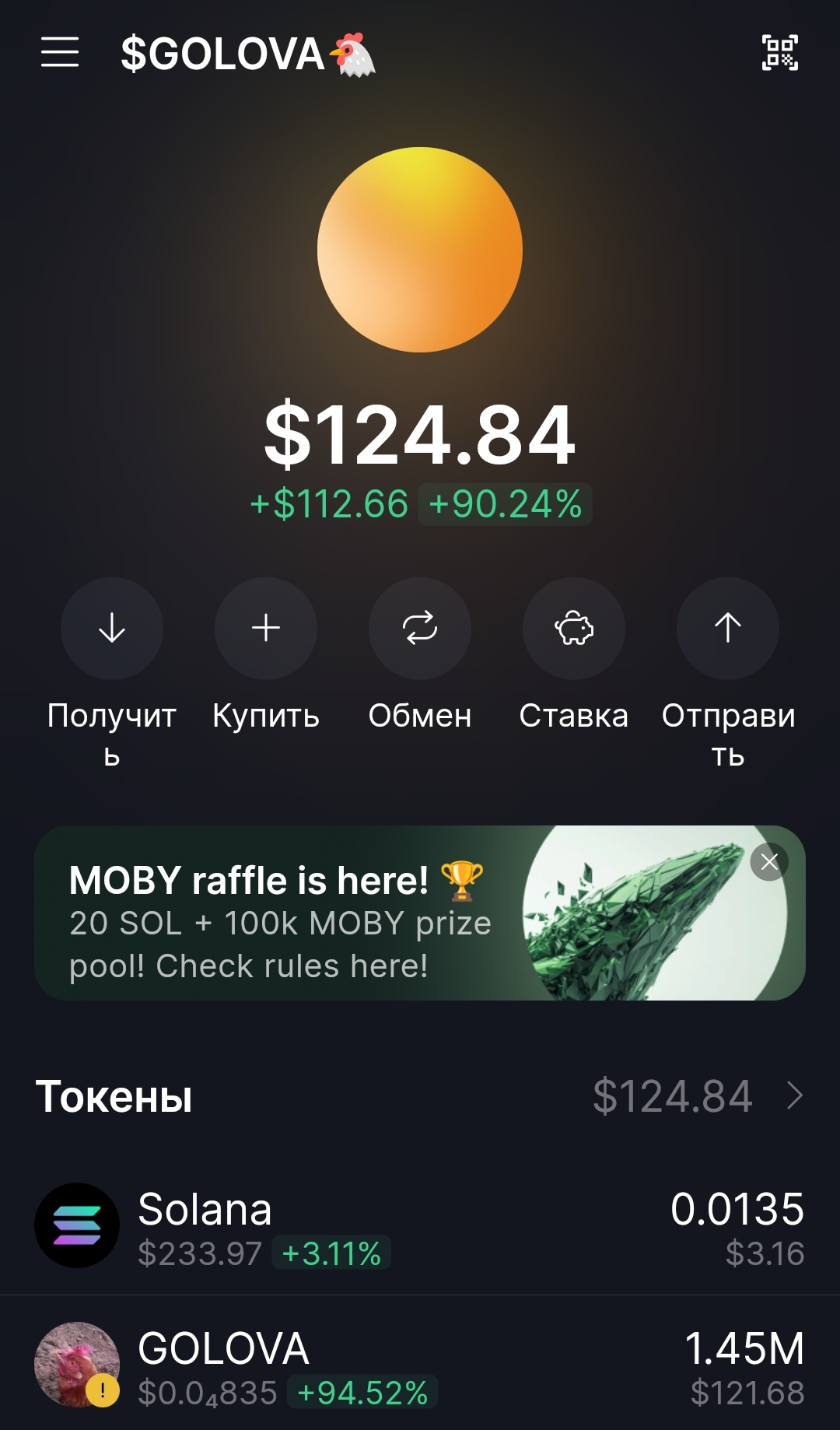
Task: Tap the Получить receive button
Action: coord(112,629)
